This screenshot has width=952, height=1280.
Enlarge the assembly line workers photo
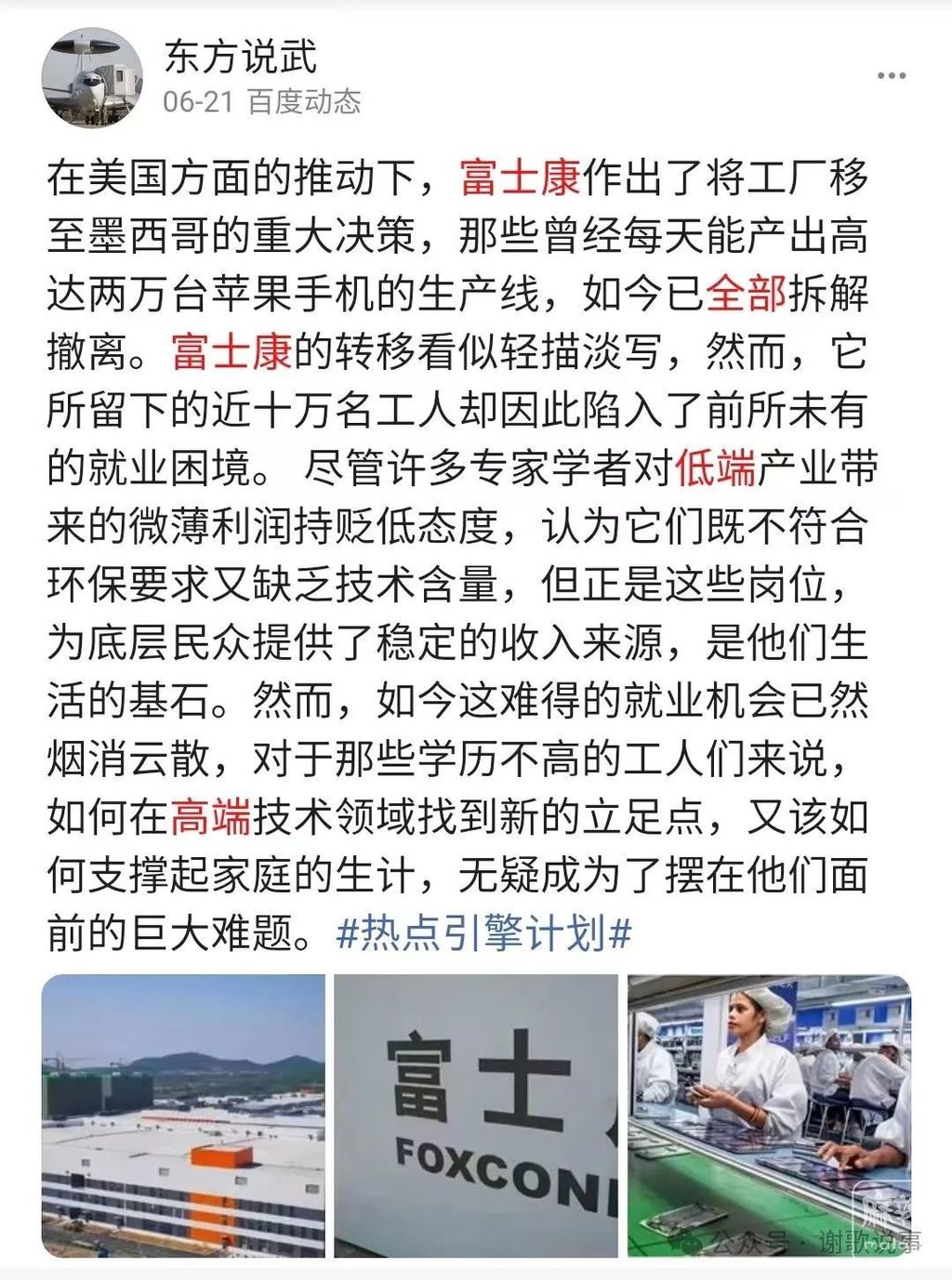coord(769,1115)
